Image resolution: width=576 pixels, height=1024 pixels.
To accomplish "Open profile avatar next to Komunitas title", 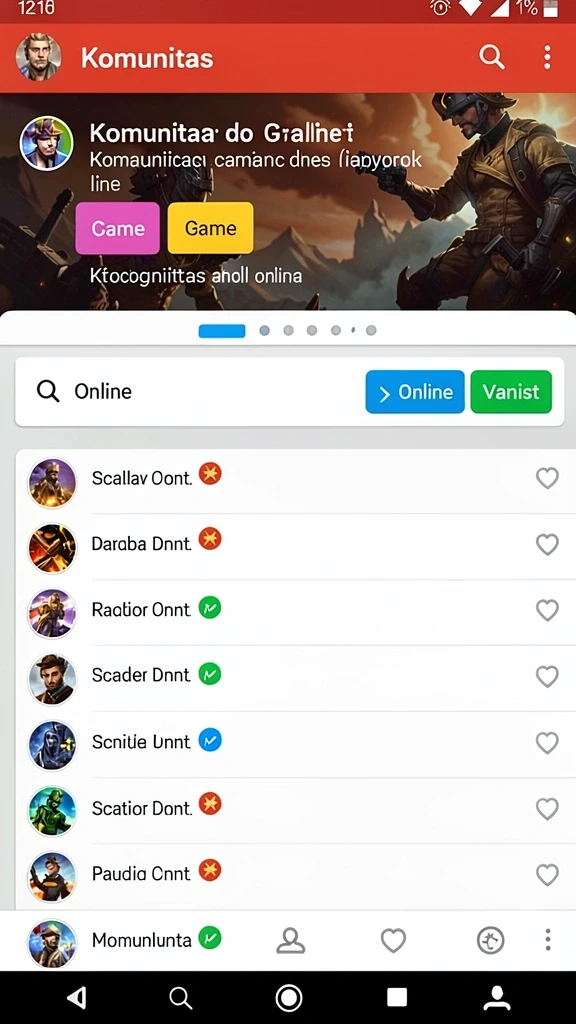I will click(39, 57).
